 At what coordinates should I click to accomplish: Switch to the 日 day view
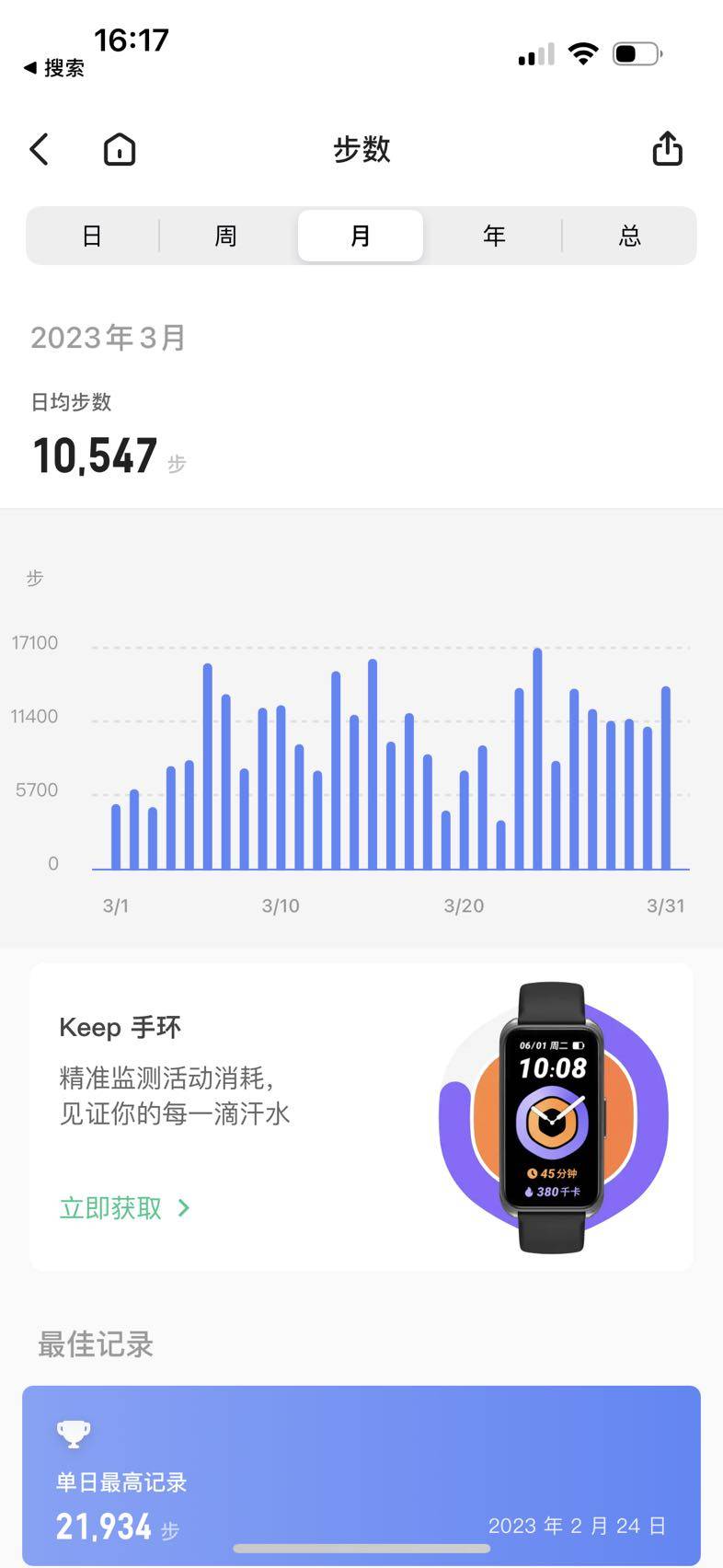(x=92, y=236)
